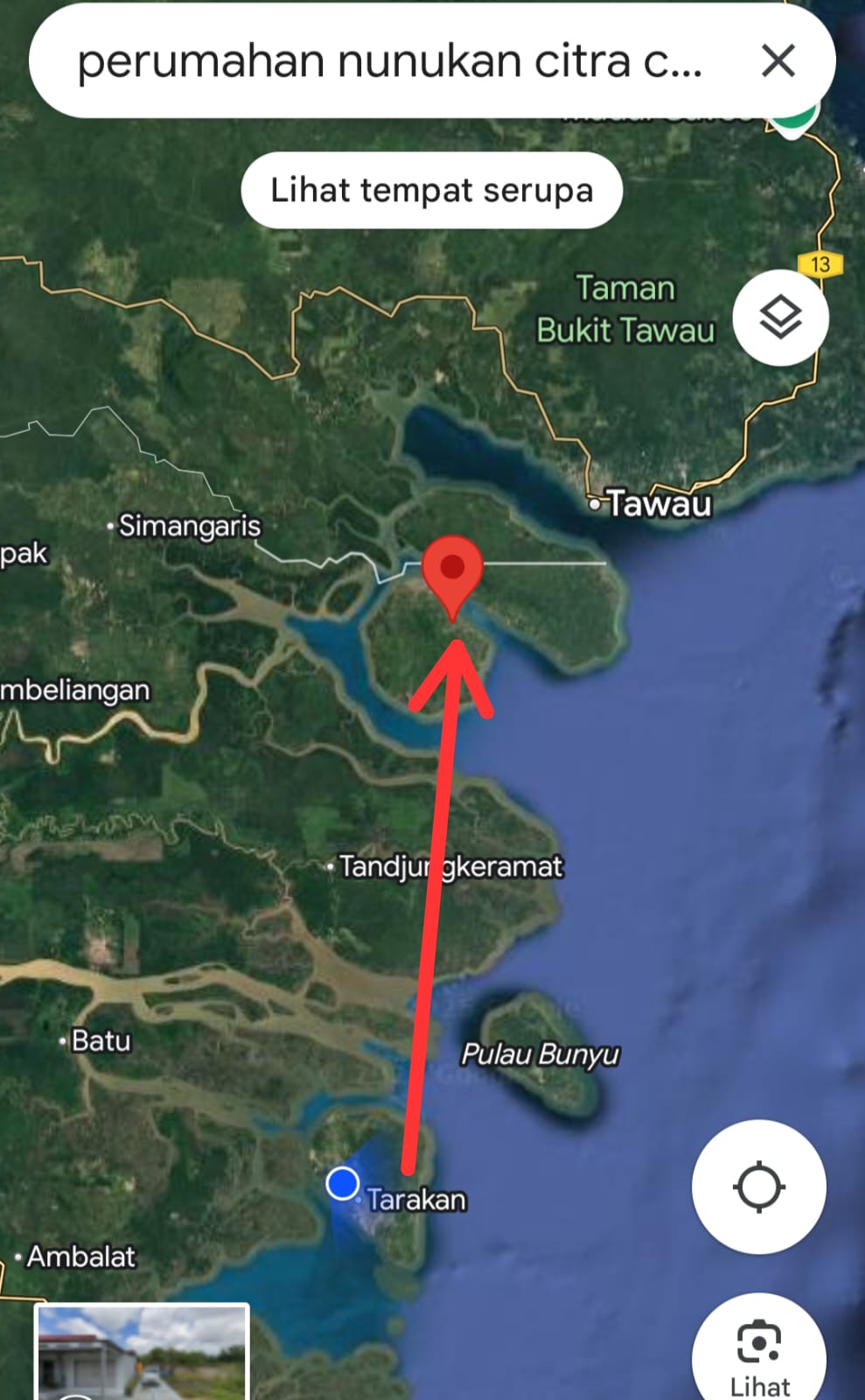The width and height of the screenshot is (865, 1400).
Task: Tap the search box showing perumahan nunukan
Action: (389, 61)
